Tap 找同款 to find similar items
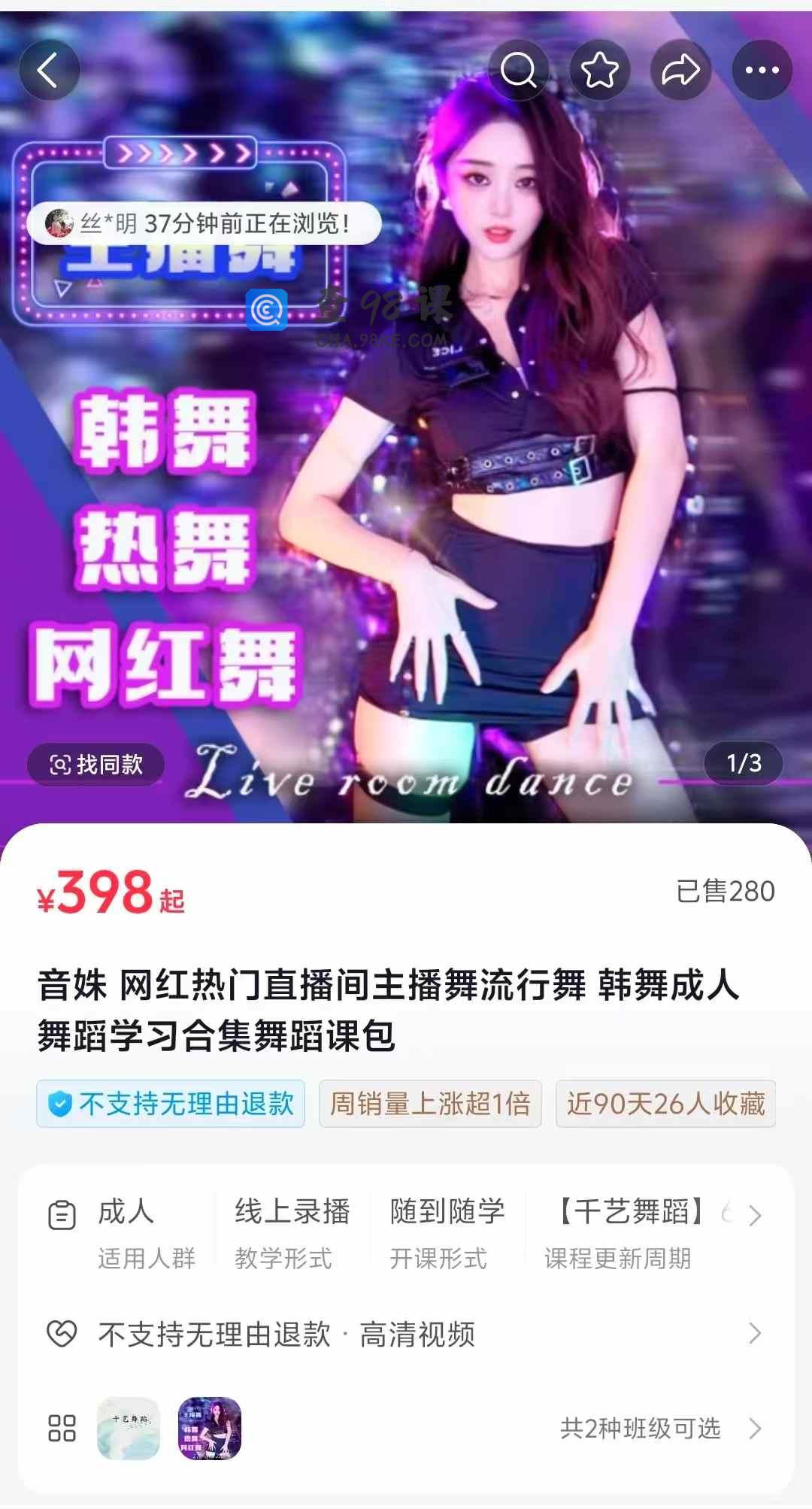812x1509 pixels. (96, 765)
